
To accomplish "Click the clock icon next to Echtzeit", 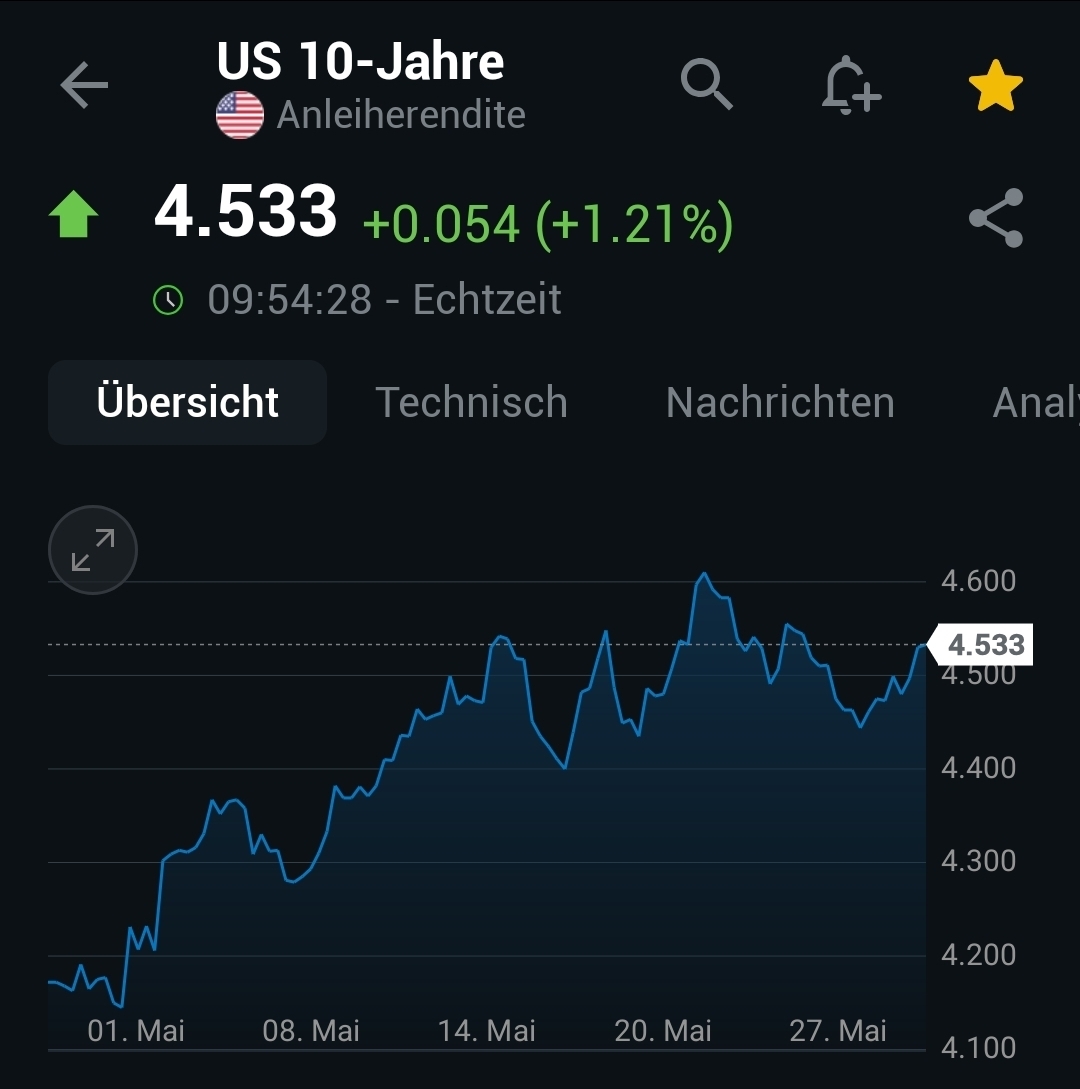I will [168, 298].
